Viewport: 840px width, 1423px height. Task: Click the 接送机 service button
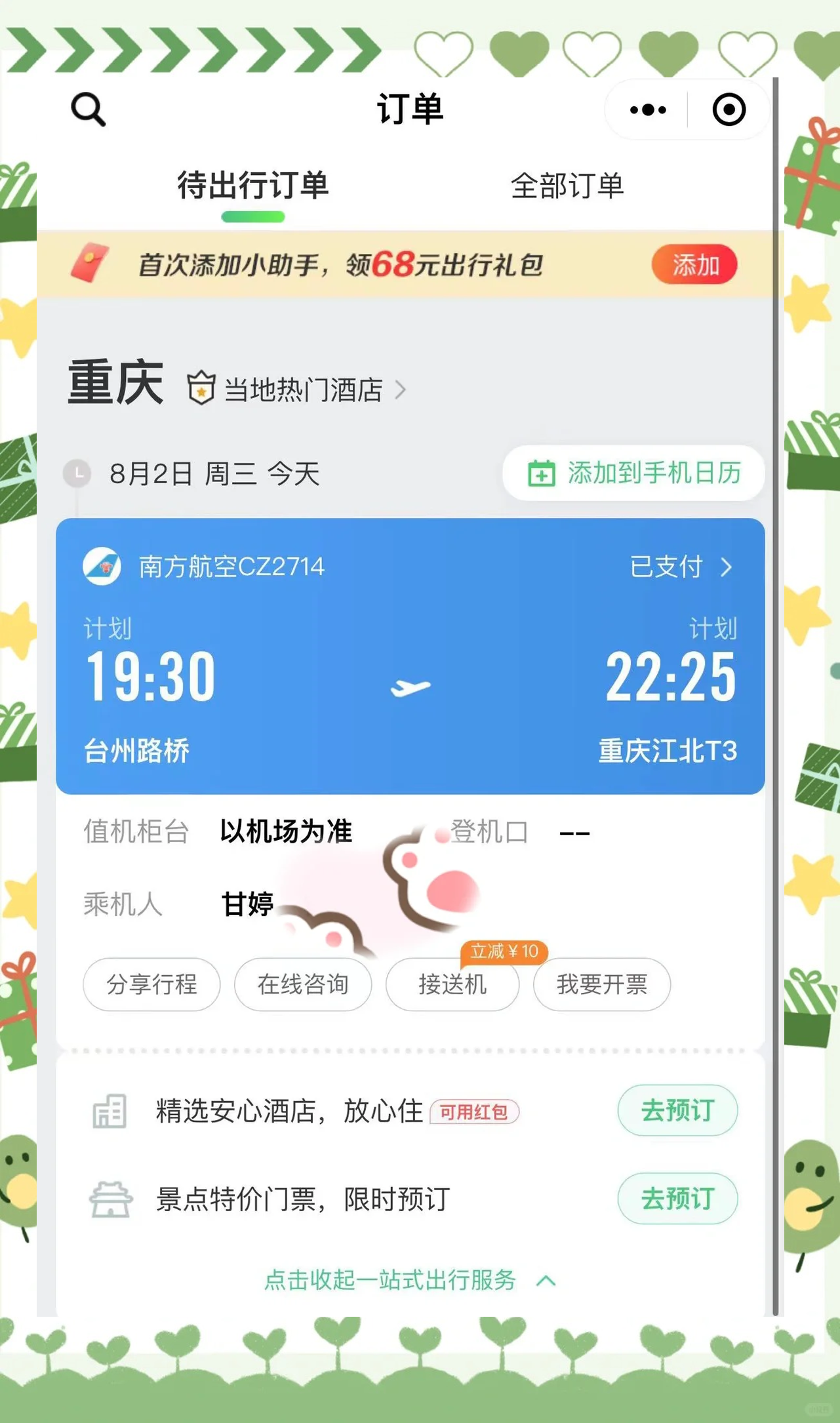452,984
